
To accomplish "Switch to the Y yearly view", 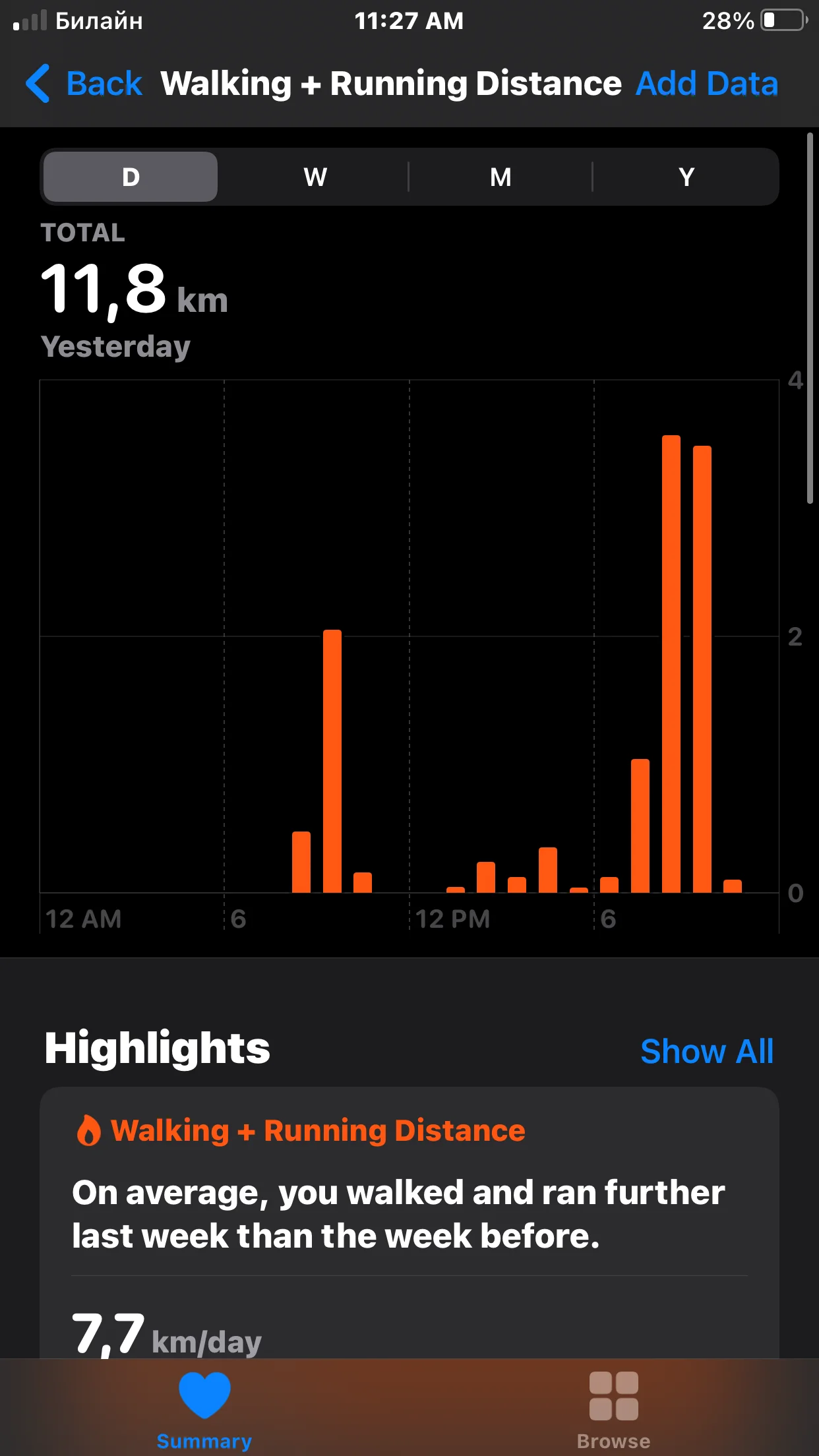I will [x=686, y=177].
